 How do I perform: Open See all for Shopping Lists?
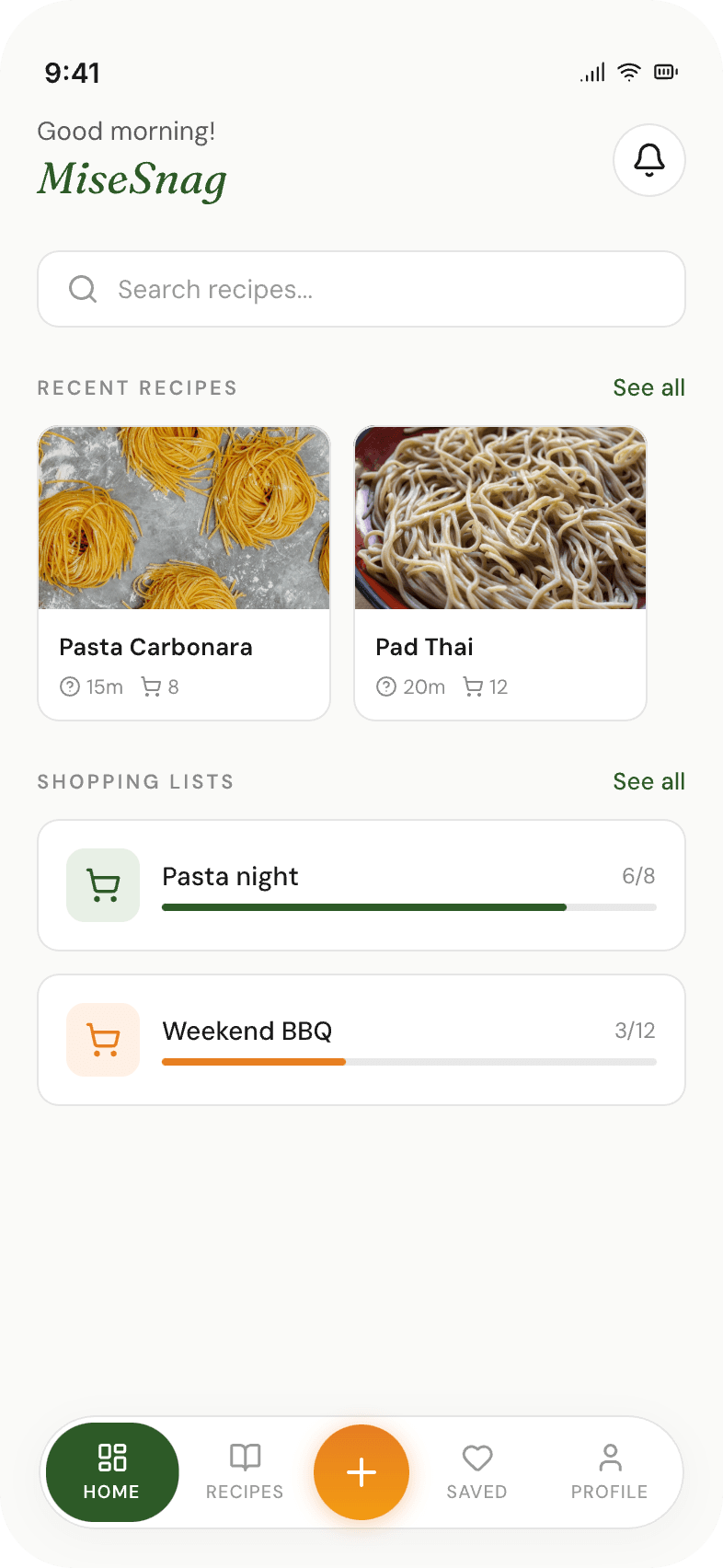(x=649, y=781)
